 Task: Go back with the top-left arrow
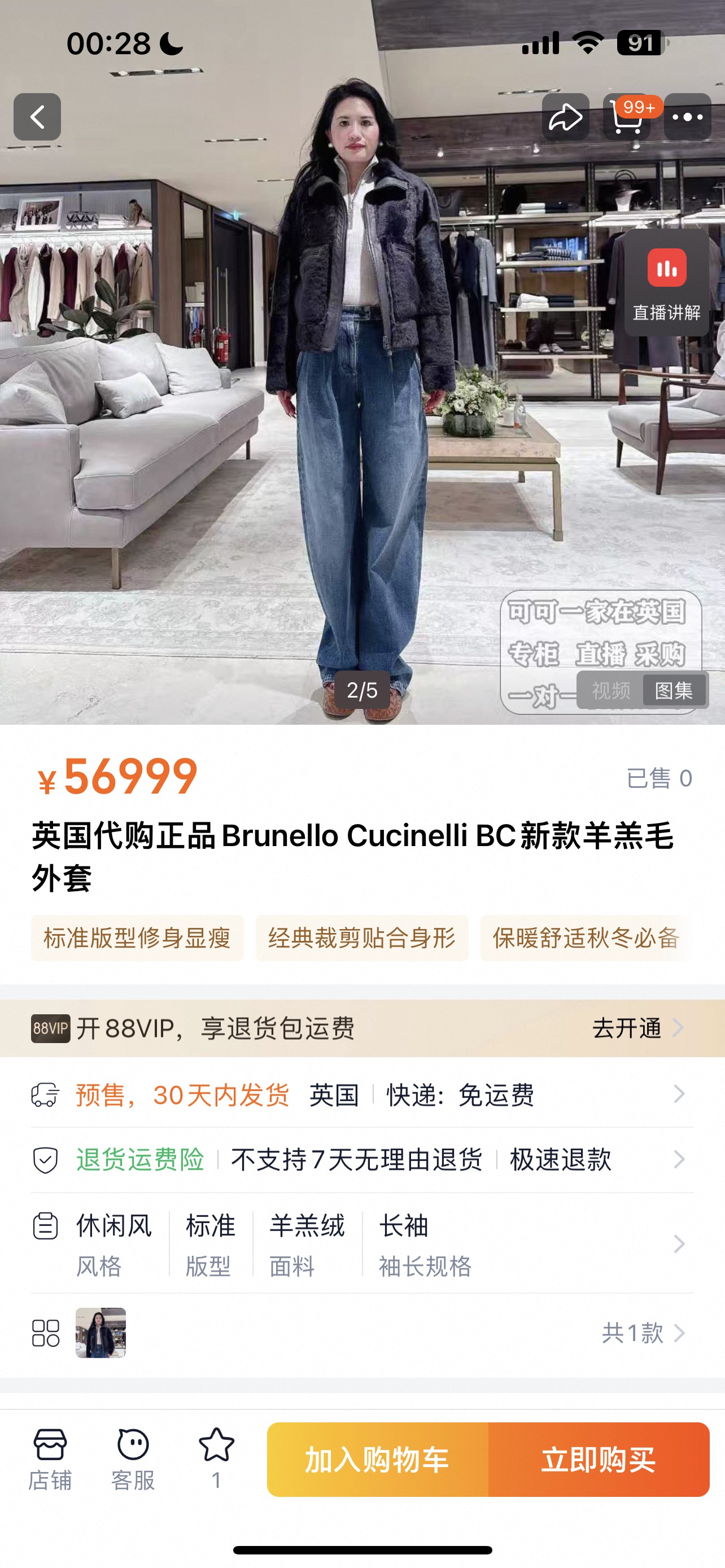[37, 117]
